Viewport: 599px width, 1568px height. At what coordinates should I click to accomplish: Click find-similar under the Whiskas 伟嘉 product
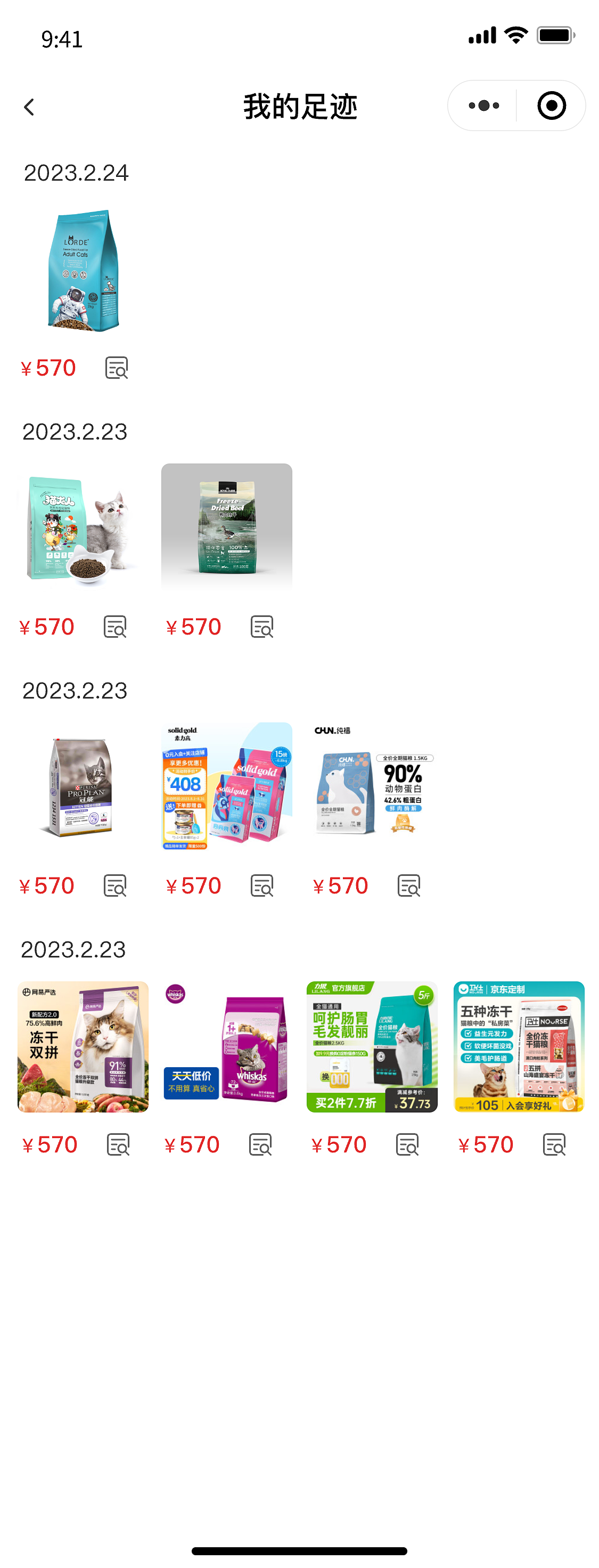point(262,1144)
